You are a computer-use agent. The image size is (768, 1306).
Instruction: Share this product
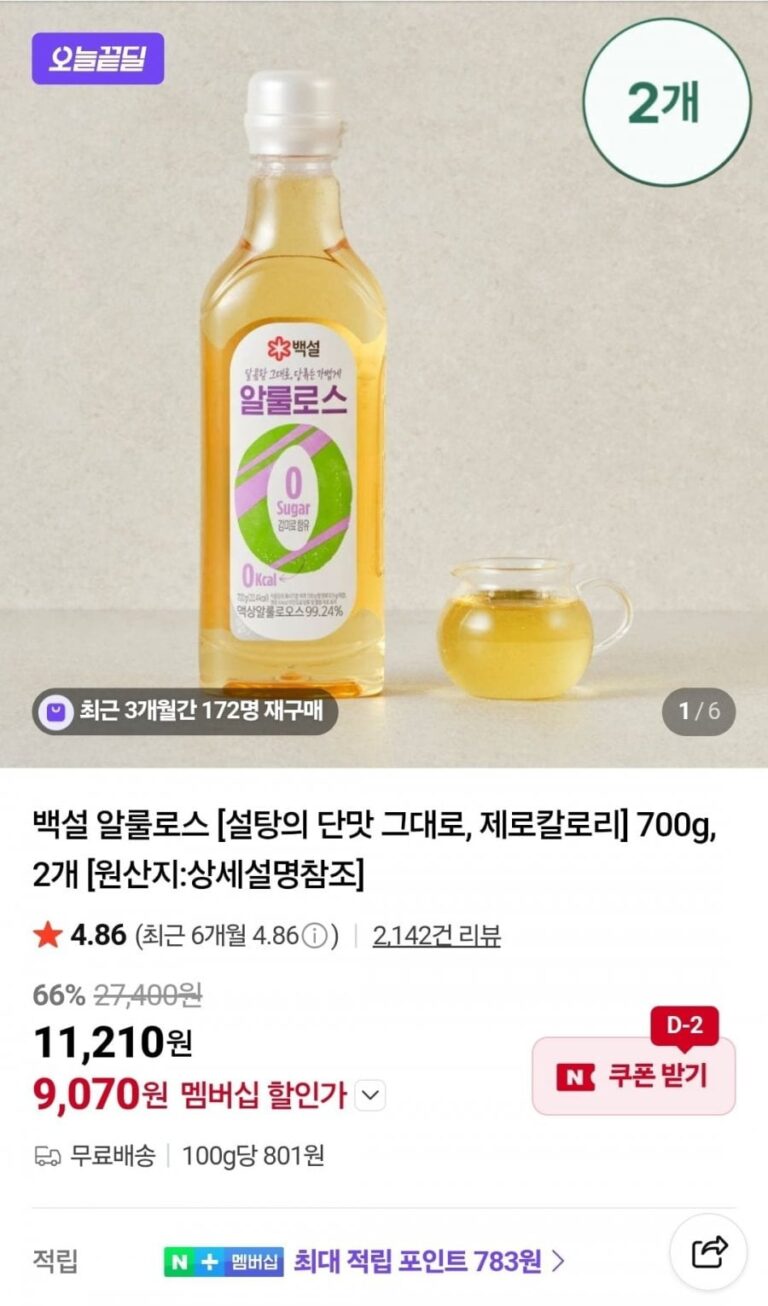coord(711,1250)
